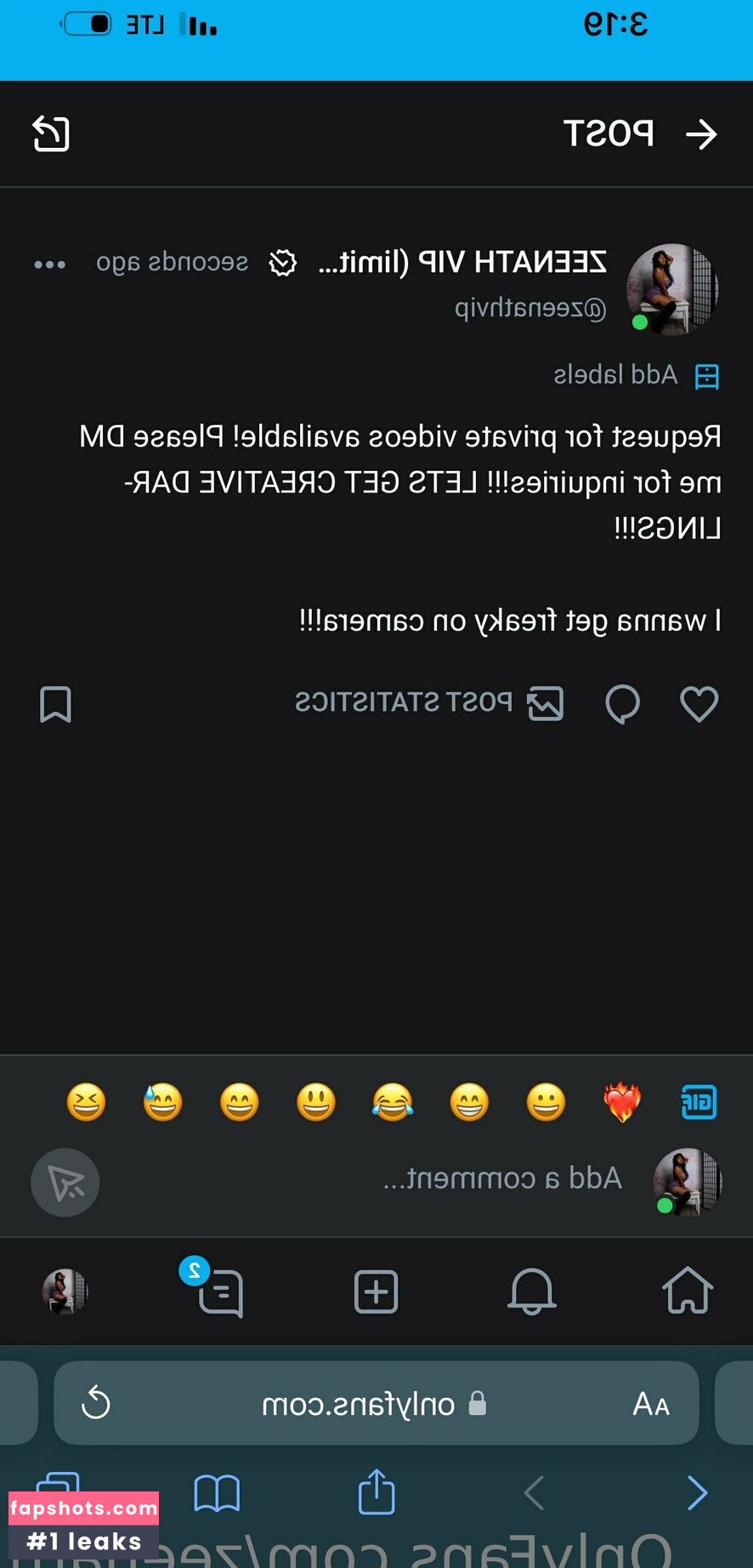Insert the tears-of-joy laughing emoji
The image size is (753, 1568).
click(x=393, y=1103)
